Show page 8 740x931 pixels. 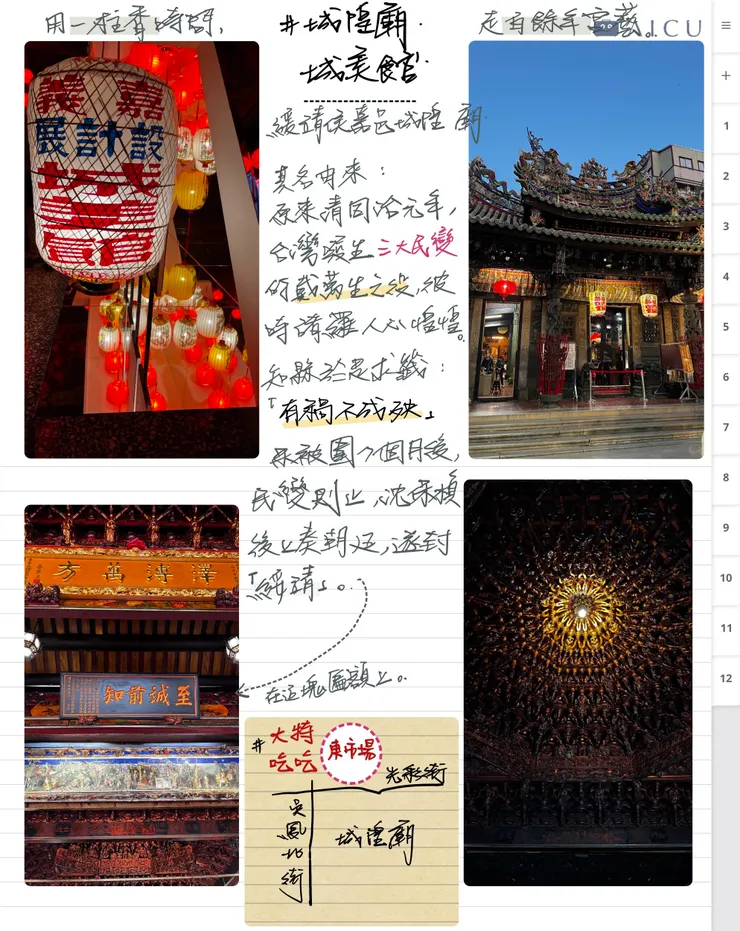[726, 478]
